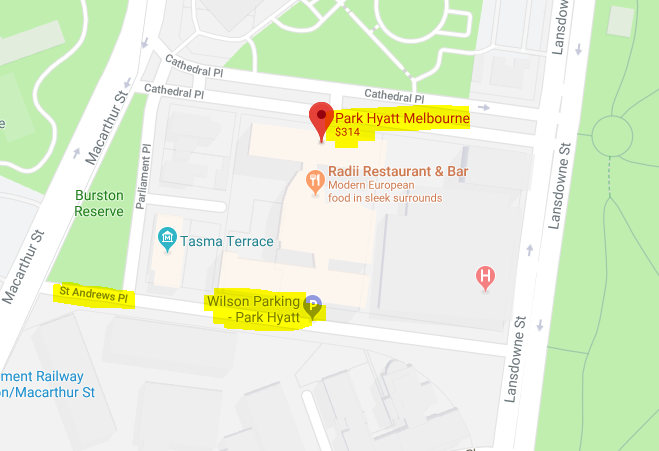Select the pink hotel H marker
The width and height of the screenshot is (659, 451).
(x=486, y=275)
